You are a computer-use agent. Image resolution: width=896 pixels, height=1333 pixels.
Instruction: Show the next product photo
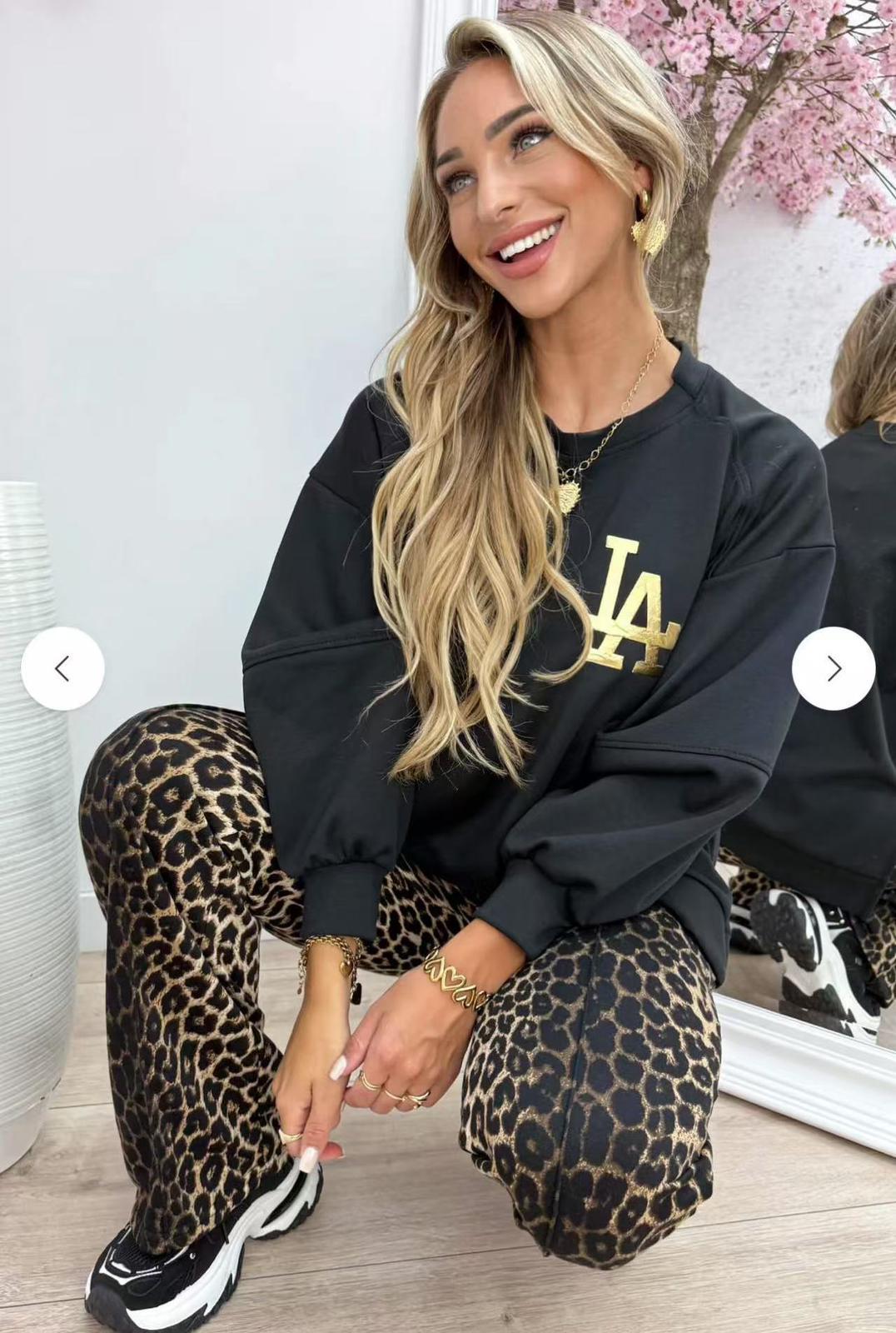click(x=834, y=668)
